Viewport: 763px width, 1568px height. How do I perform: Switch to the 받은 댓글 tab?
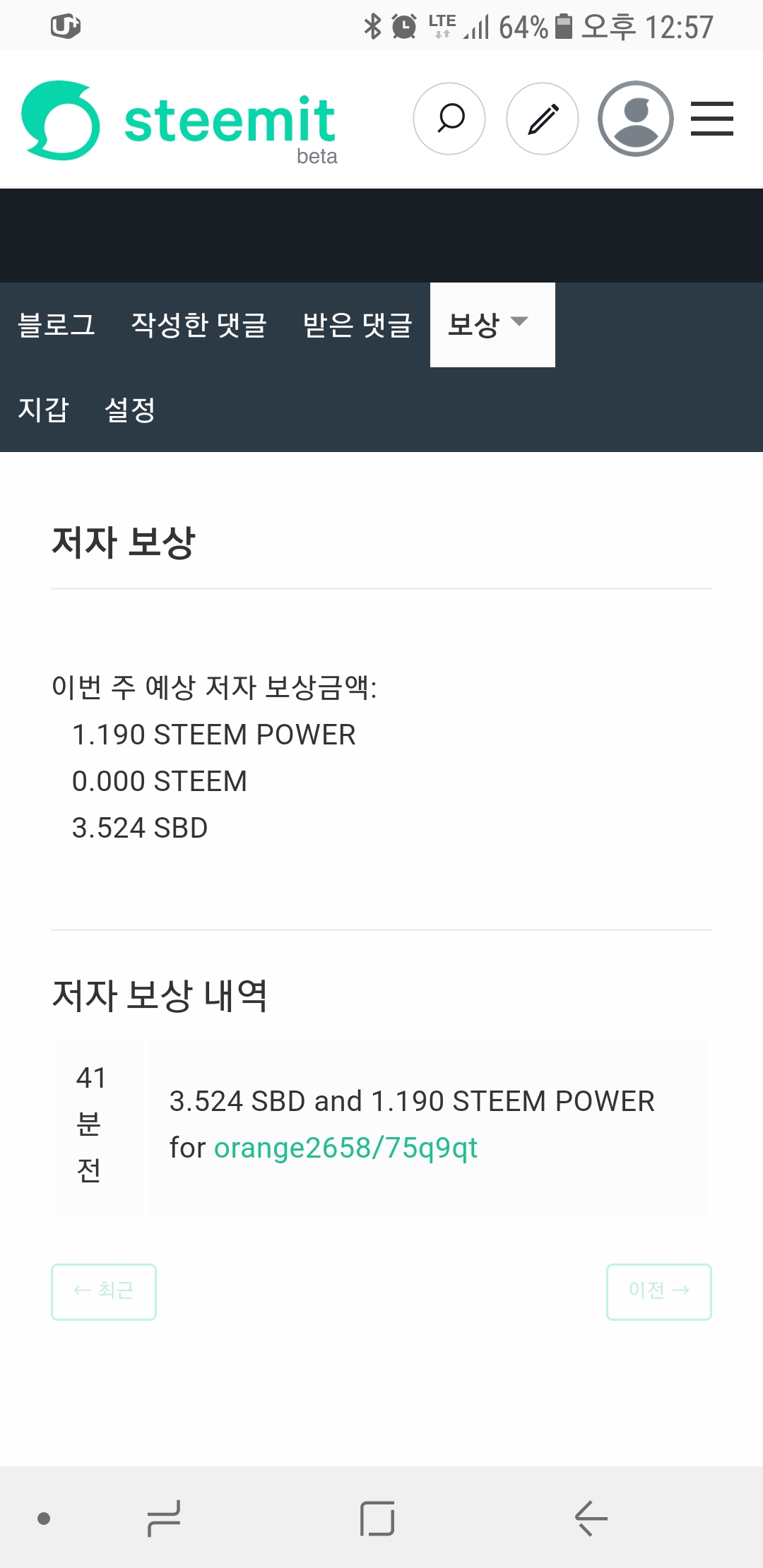[x=357, y=325]
